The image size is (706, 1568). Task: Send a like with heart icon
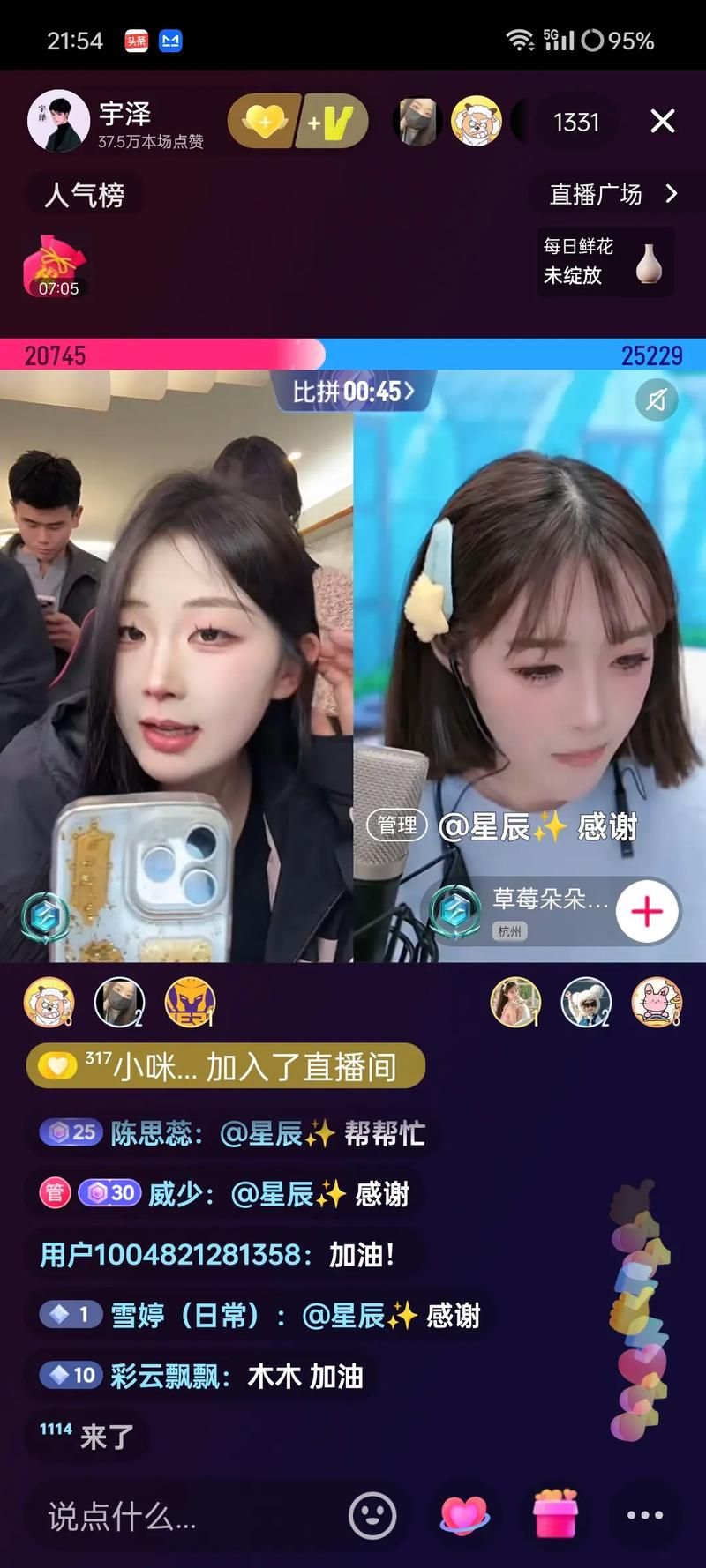tap(464, 1515)
